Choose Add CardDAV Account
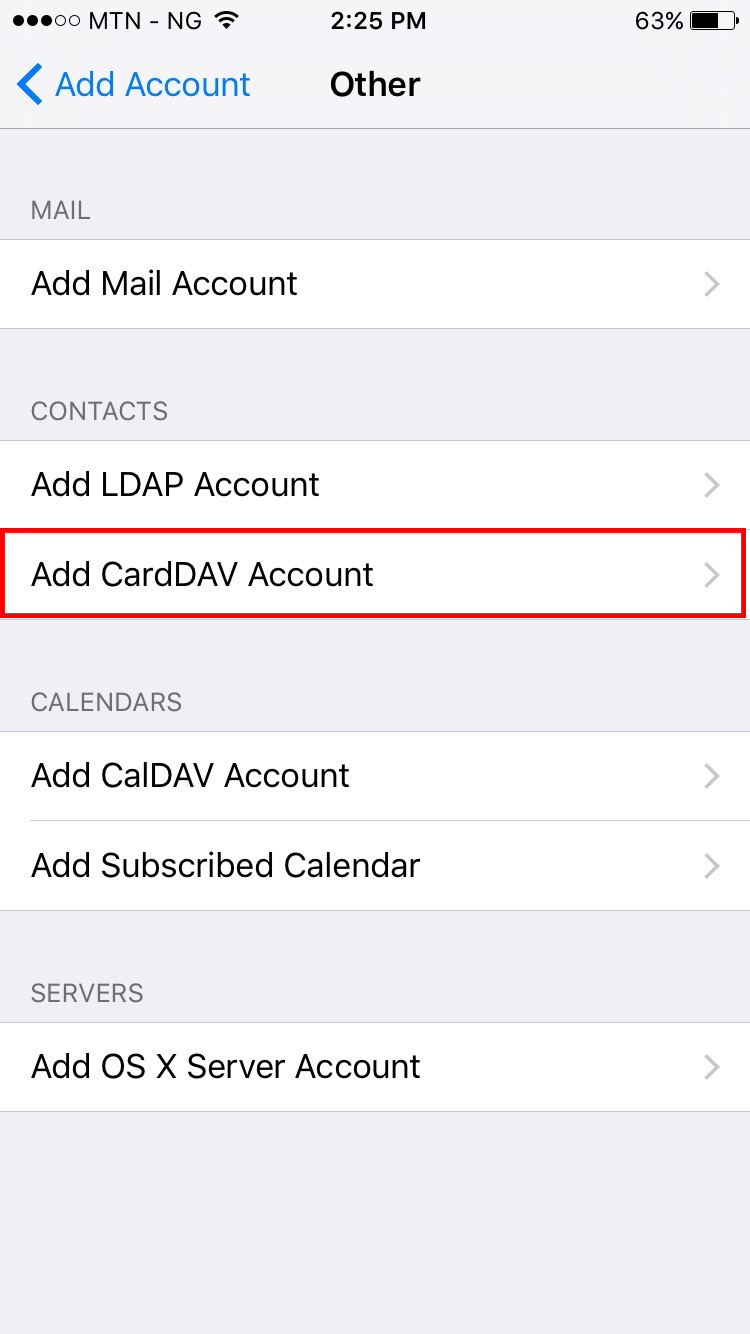Screen dimensions: 750x1334 pos(375,575)
